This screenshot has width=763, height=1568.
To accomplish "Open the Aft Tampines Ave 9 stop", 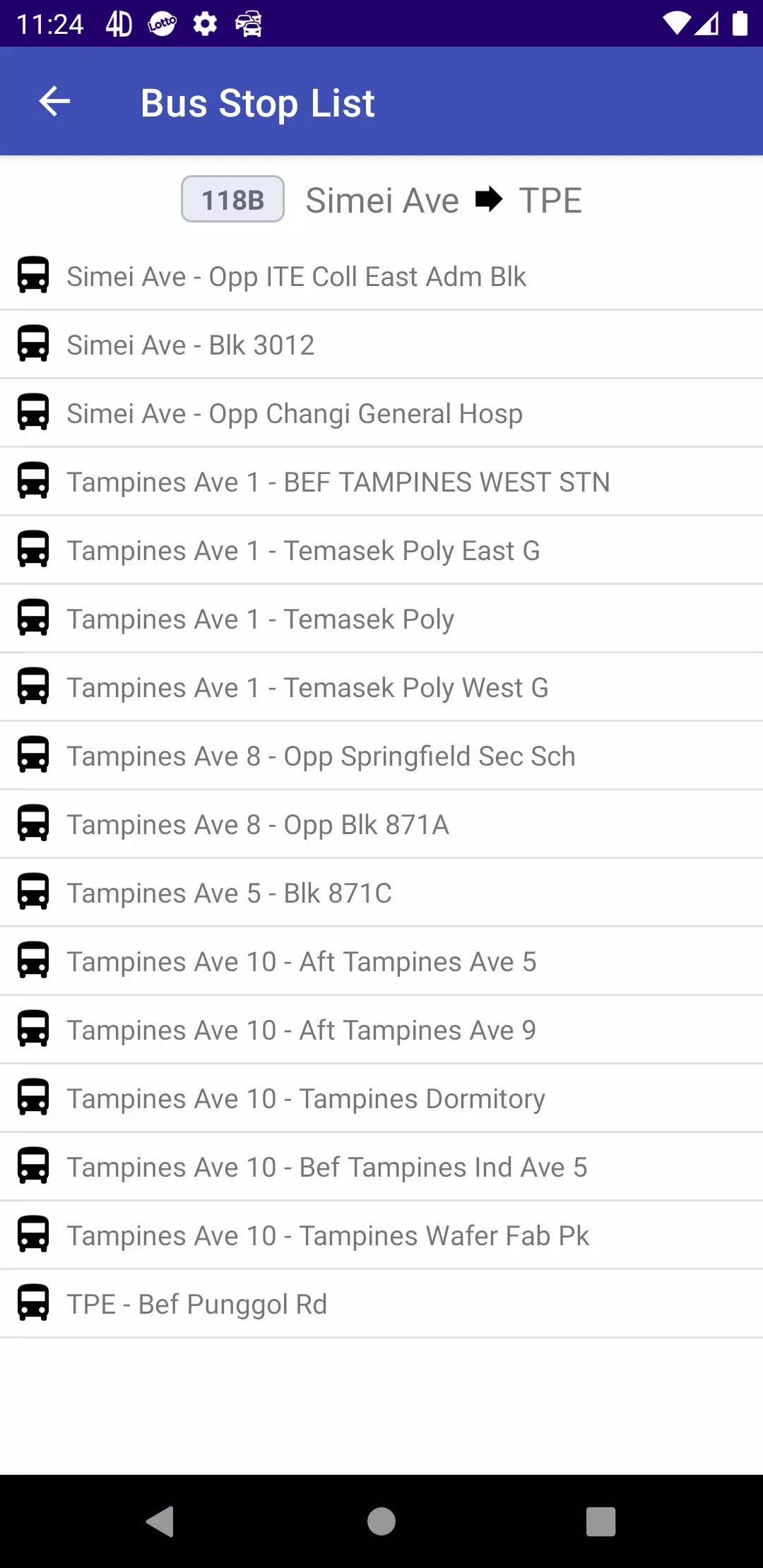I will coord(381,1030).
